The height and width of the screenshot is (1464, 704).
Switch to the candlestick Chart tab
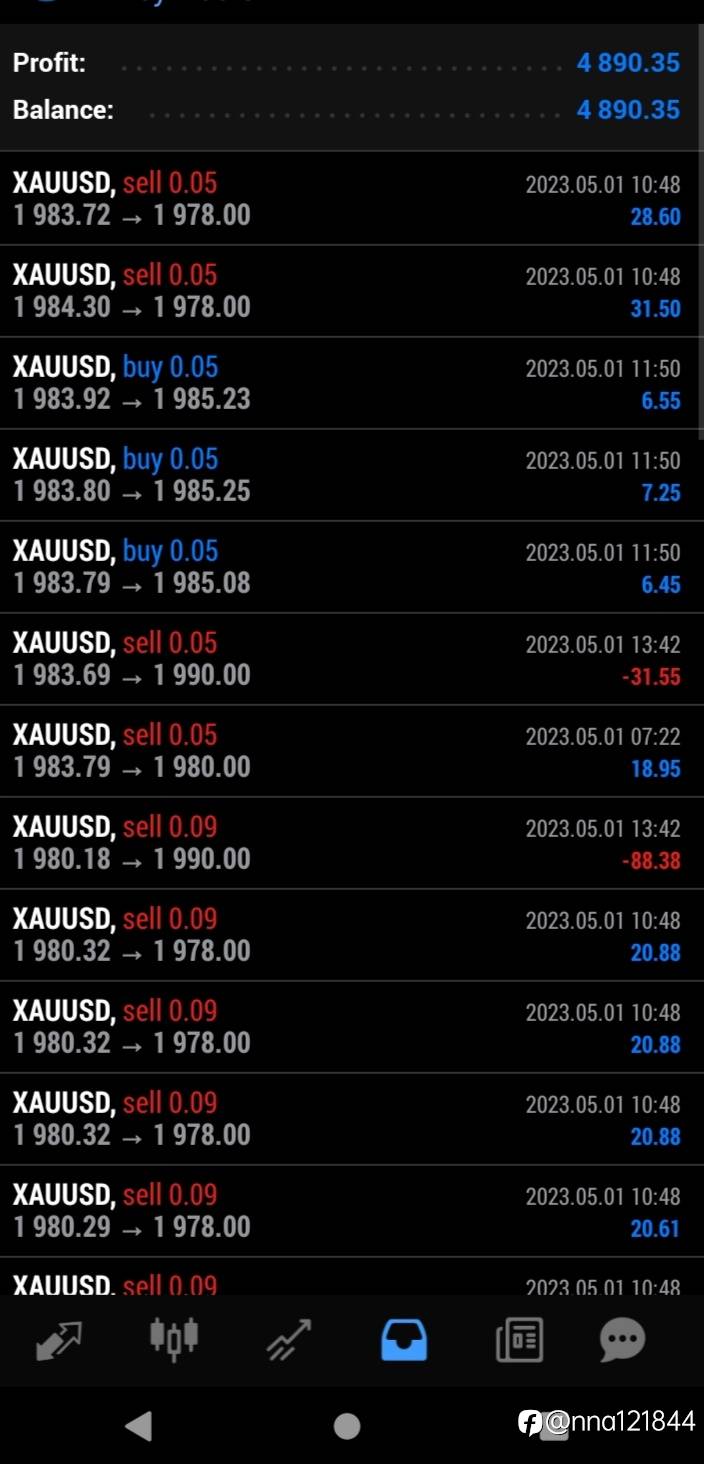click(174, 1340)
